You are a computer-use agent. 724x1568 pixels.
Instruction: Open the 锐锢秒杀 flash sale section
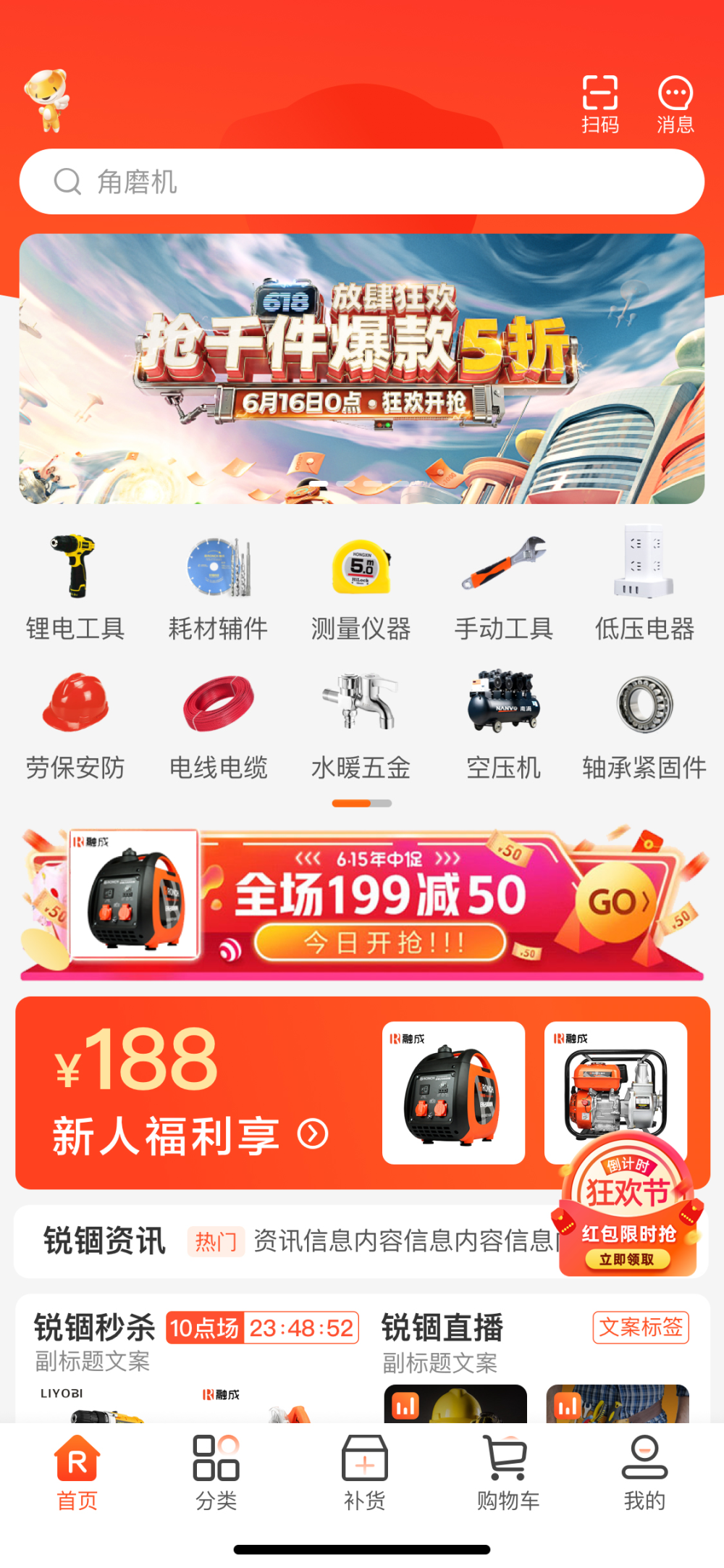click(95, 1328)
